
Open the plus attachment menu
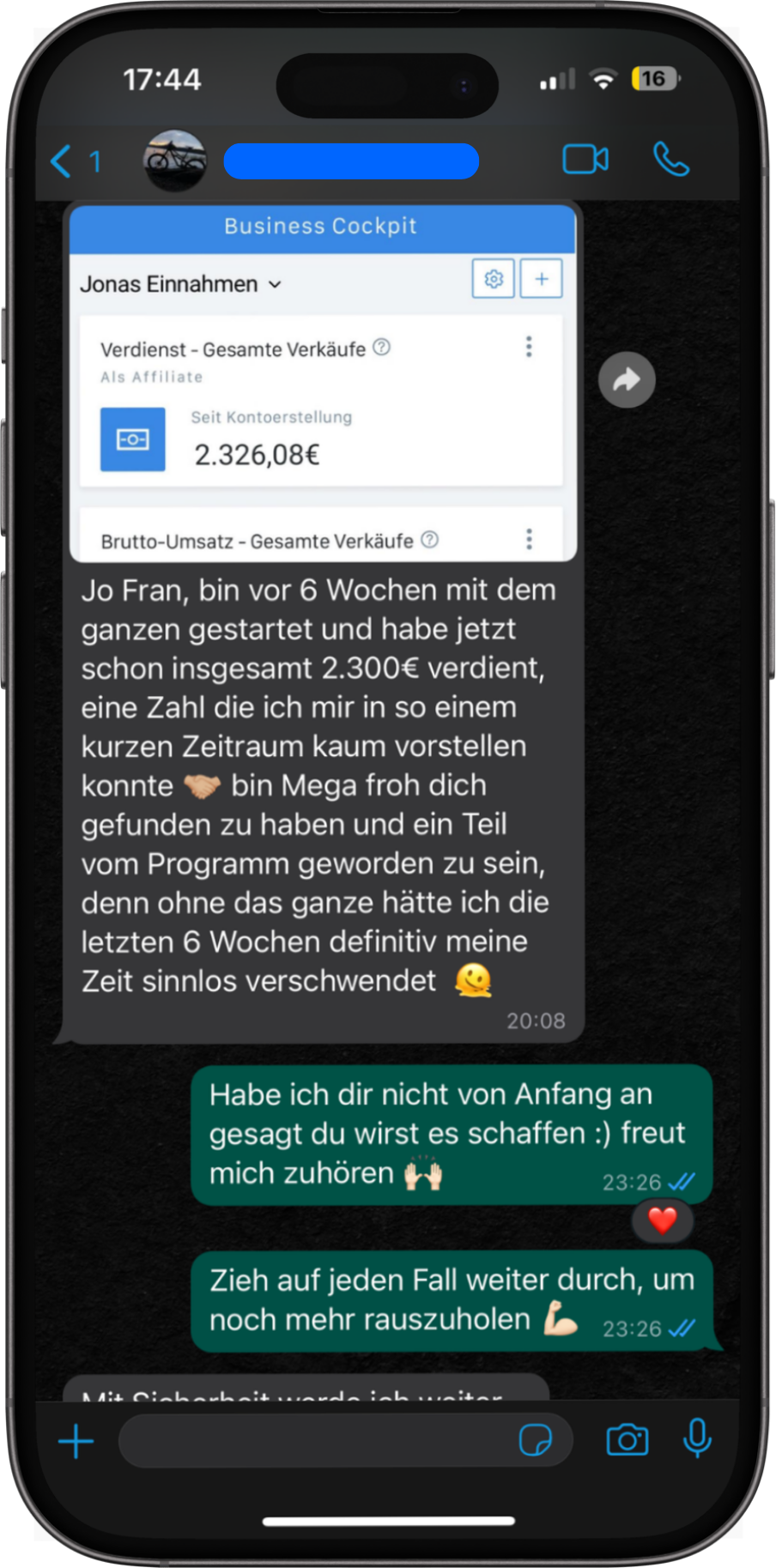pyautogui.click(x=76, y=1441)
